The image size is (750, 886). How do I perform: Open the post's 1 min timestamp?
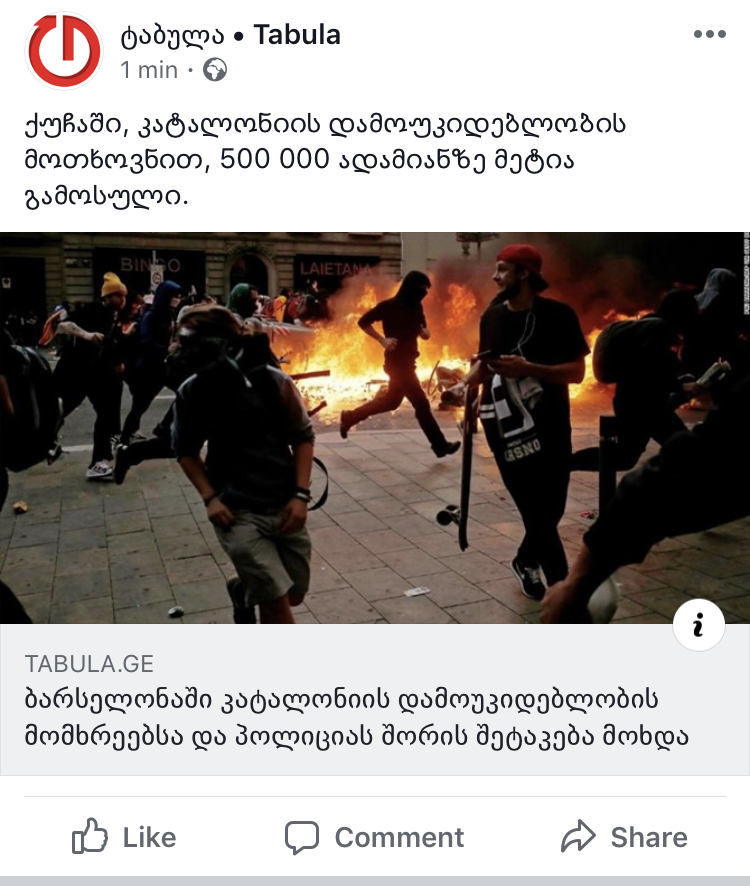[x=148, y=70]
